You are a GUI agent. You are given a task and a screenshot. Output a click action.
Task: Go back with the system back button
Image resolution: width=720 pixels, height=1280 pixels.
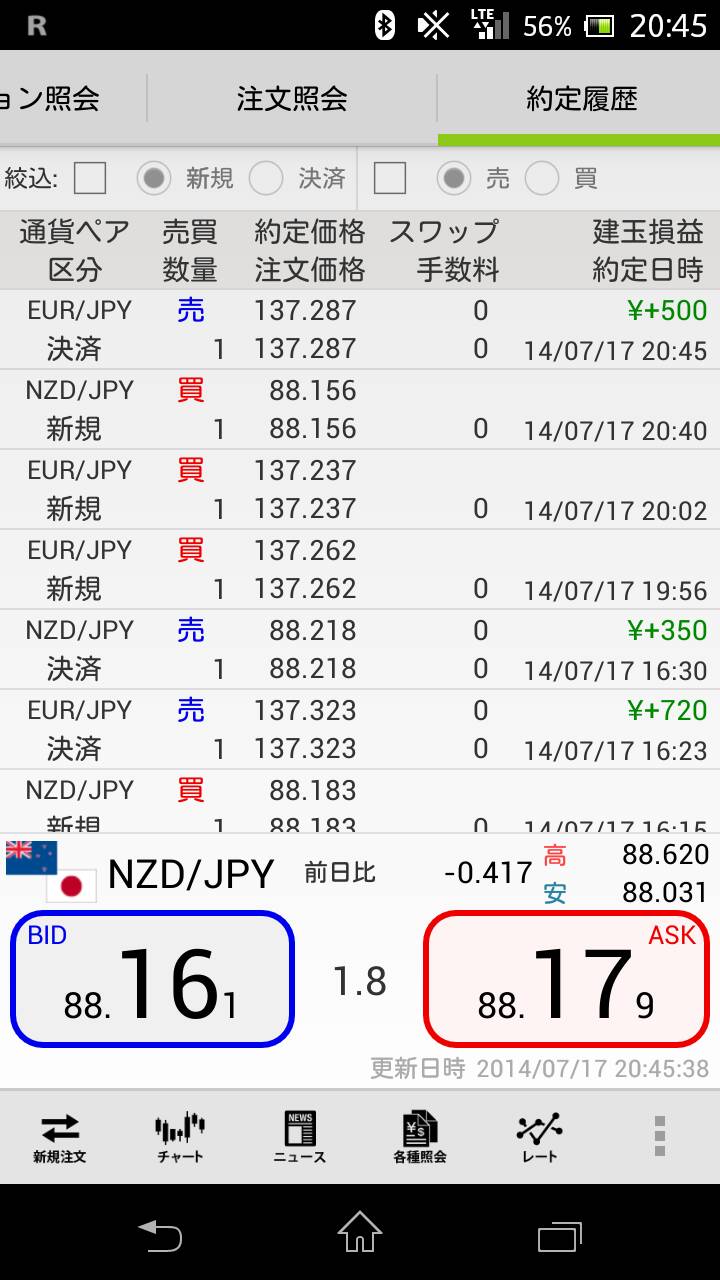pyautogui.click(x=160, y=1234)
